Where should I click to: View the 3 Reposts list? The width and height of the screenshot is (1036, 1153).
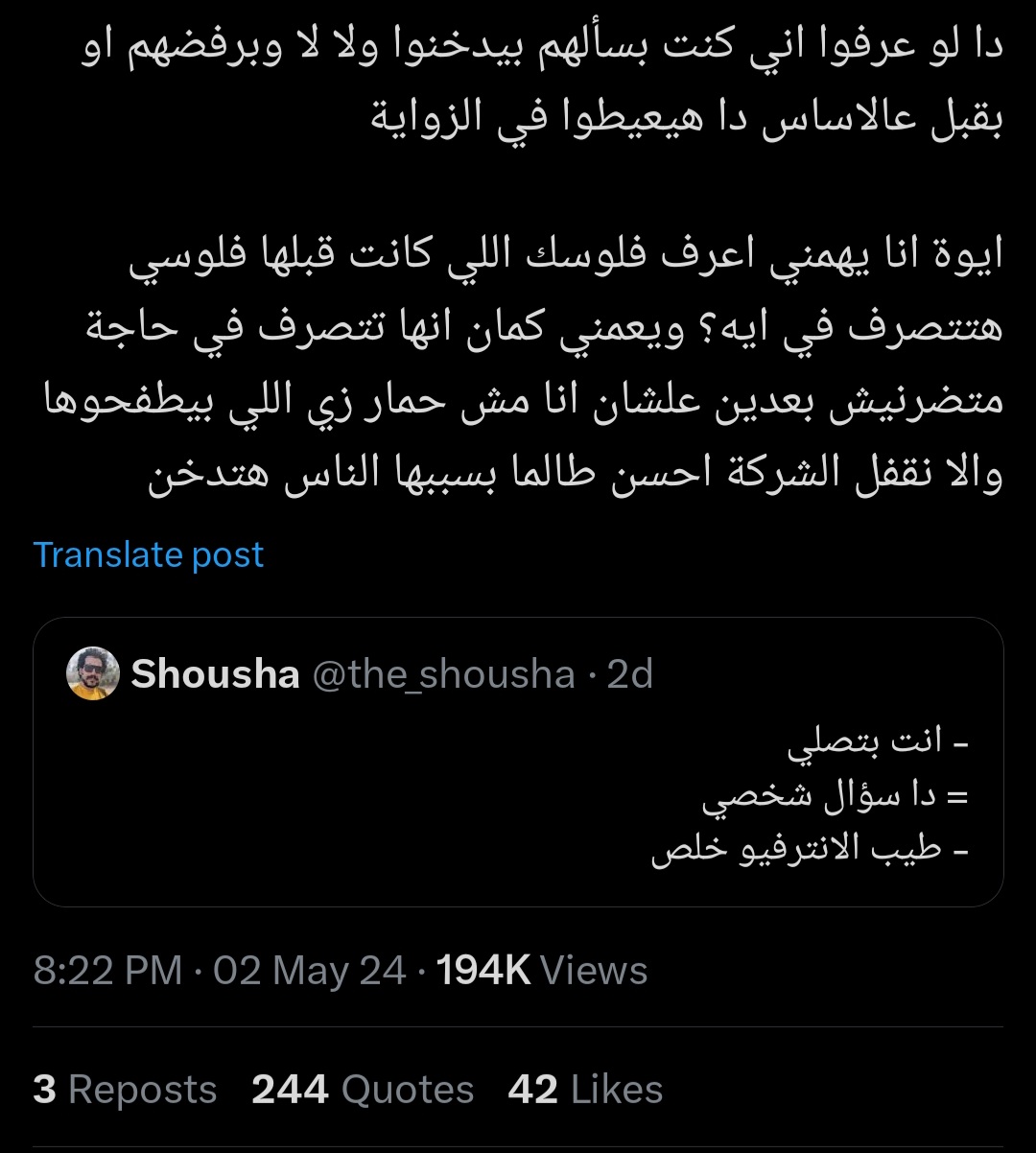pyautogui.click(x=125, y=1091)
